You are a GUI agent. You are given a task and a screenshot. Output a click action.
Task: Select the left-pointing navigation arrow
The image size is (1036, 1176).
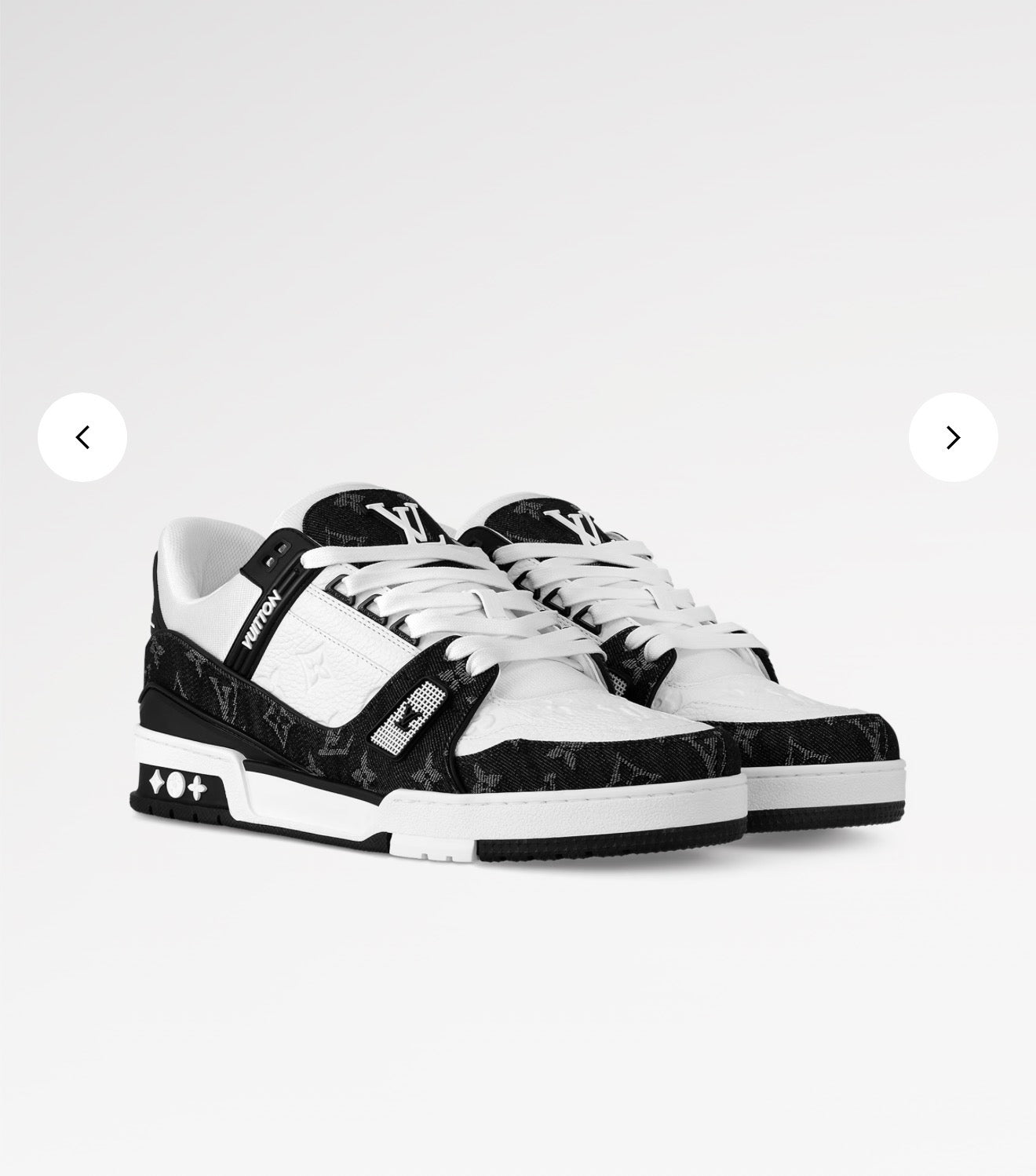[82, 437]
